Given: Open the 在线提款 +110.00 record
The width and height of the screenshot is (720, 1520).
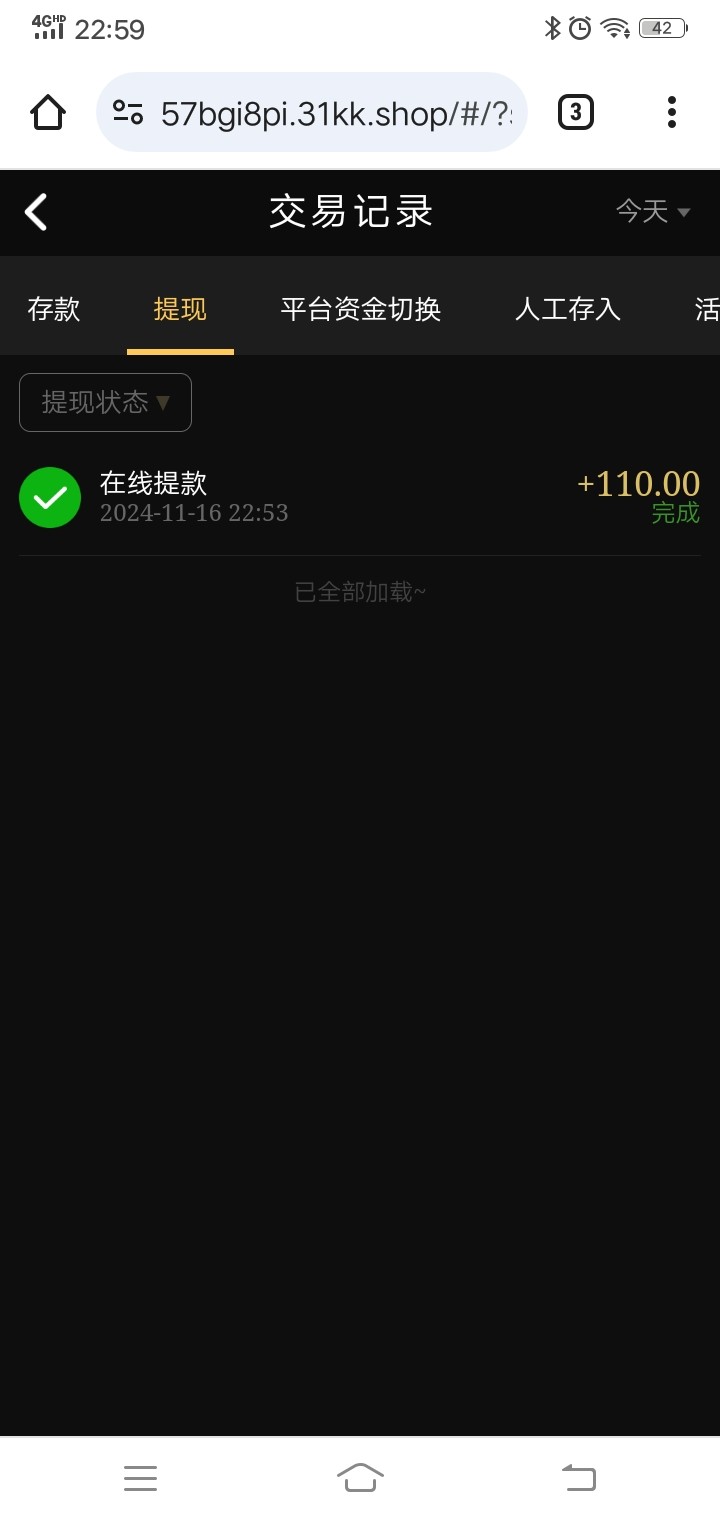Looking at the screenshot, I should [x=360, y=497].
